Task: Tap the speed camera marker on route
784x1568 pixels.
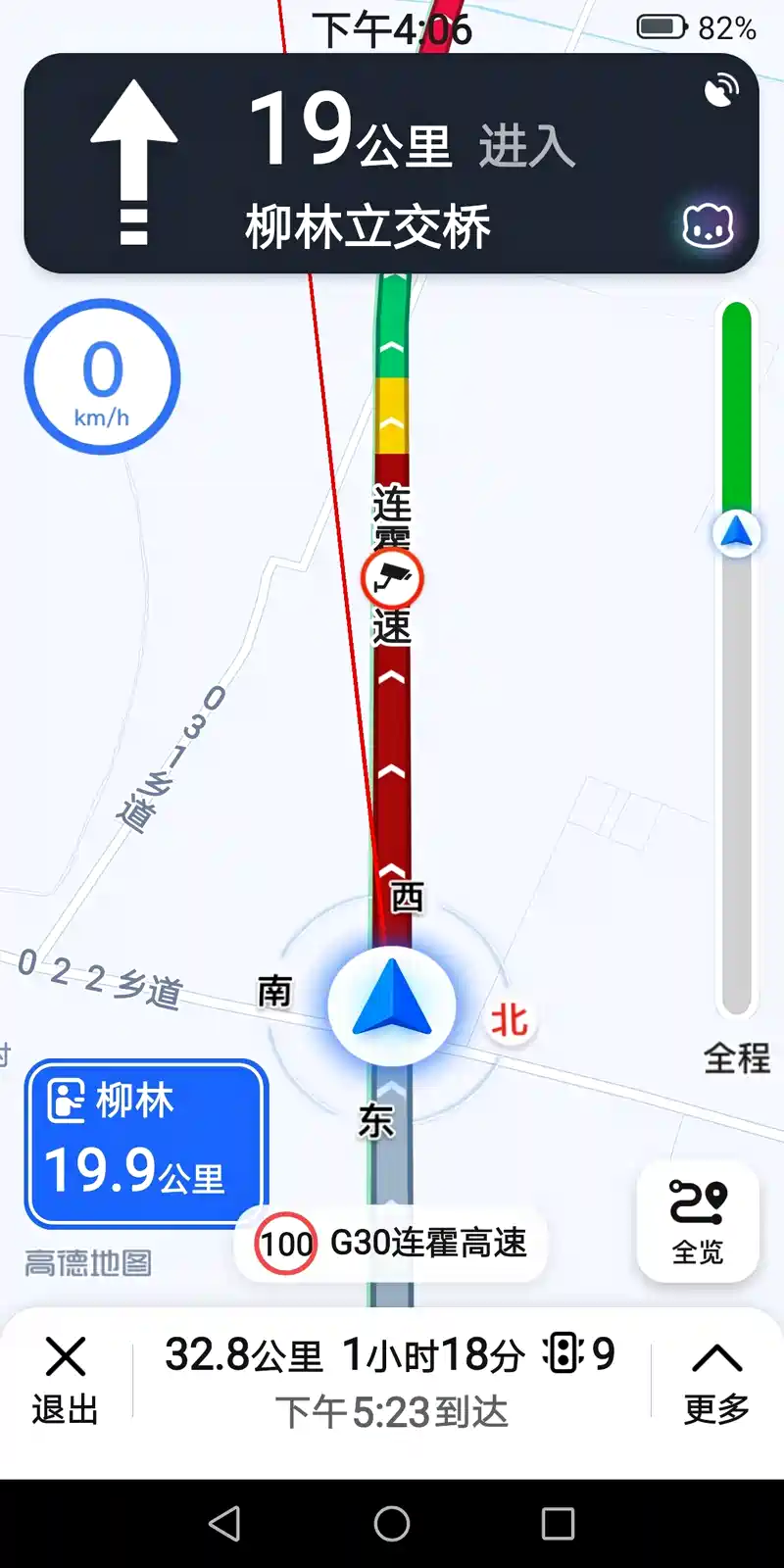Action: 392,579
